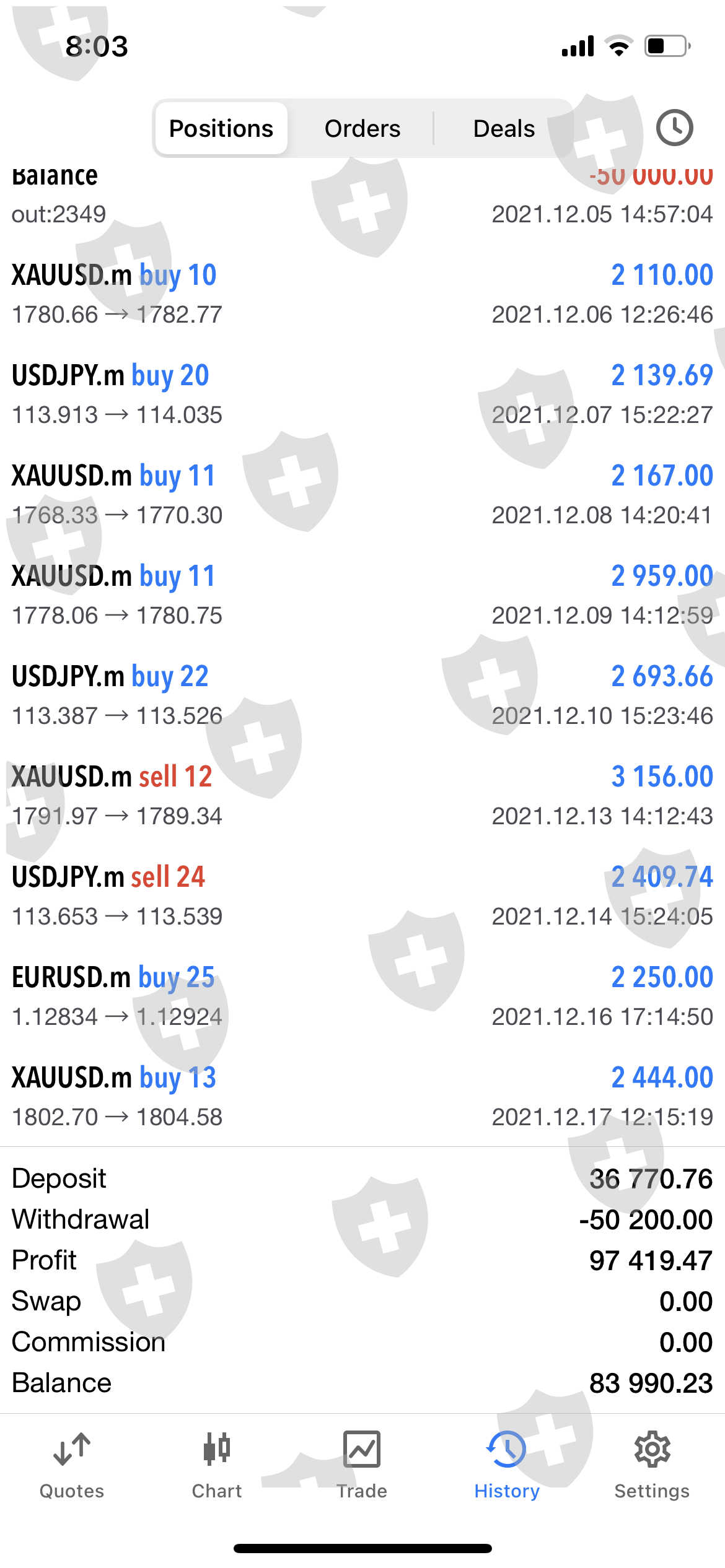The image size is (725, 1568).
Task: Expand the USDJPY.m buy 20 position
Action: tap(362, 394)
